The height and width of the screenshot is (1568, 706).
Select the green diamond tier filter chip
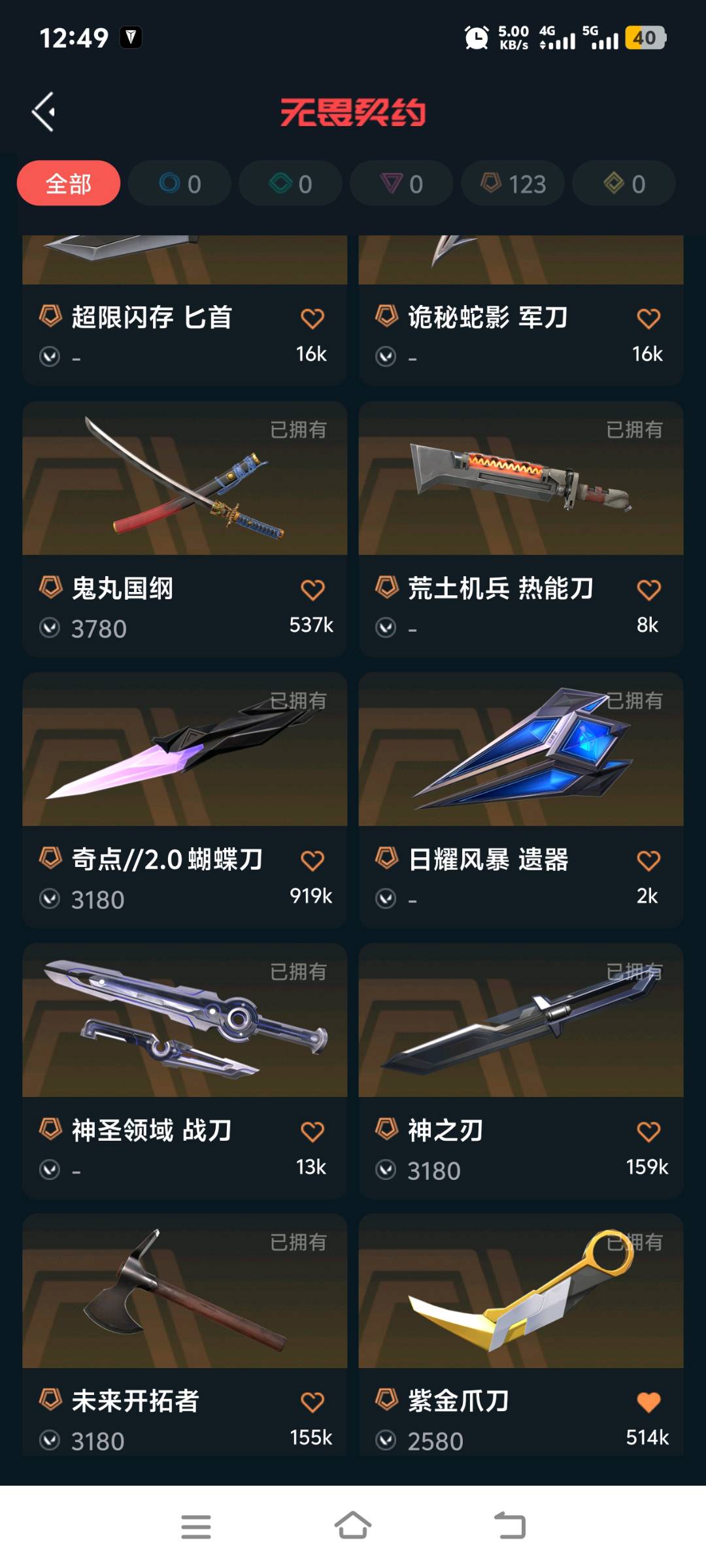coord(291,184)
